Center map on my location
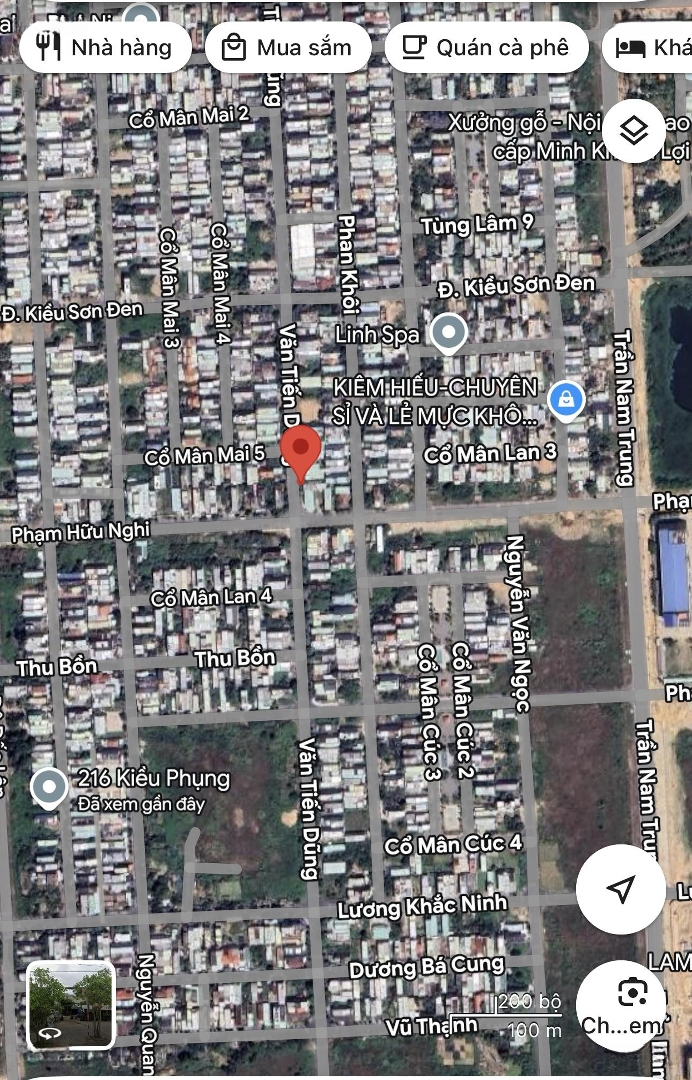 621,889
